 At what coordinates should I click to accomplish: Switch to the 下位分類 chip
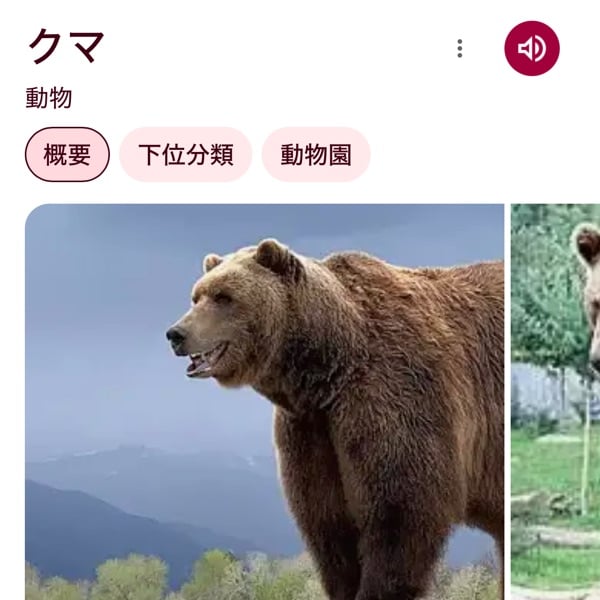(x=185, y=155)
